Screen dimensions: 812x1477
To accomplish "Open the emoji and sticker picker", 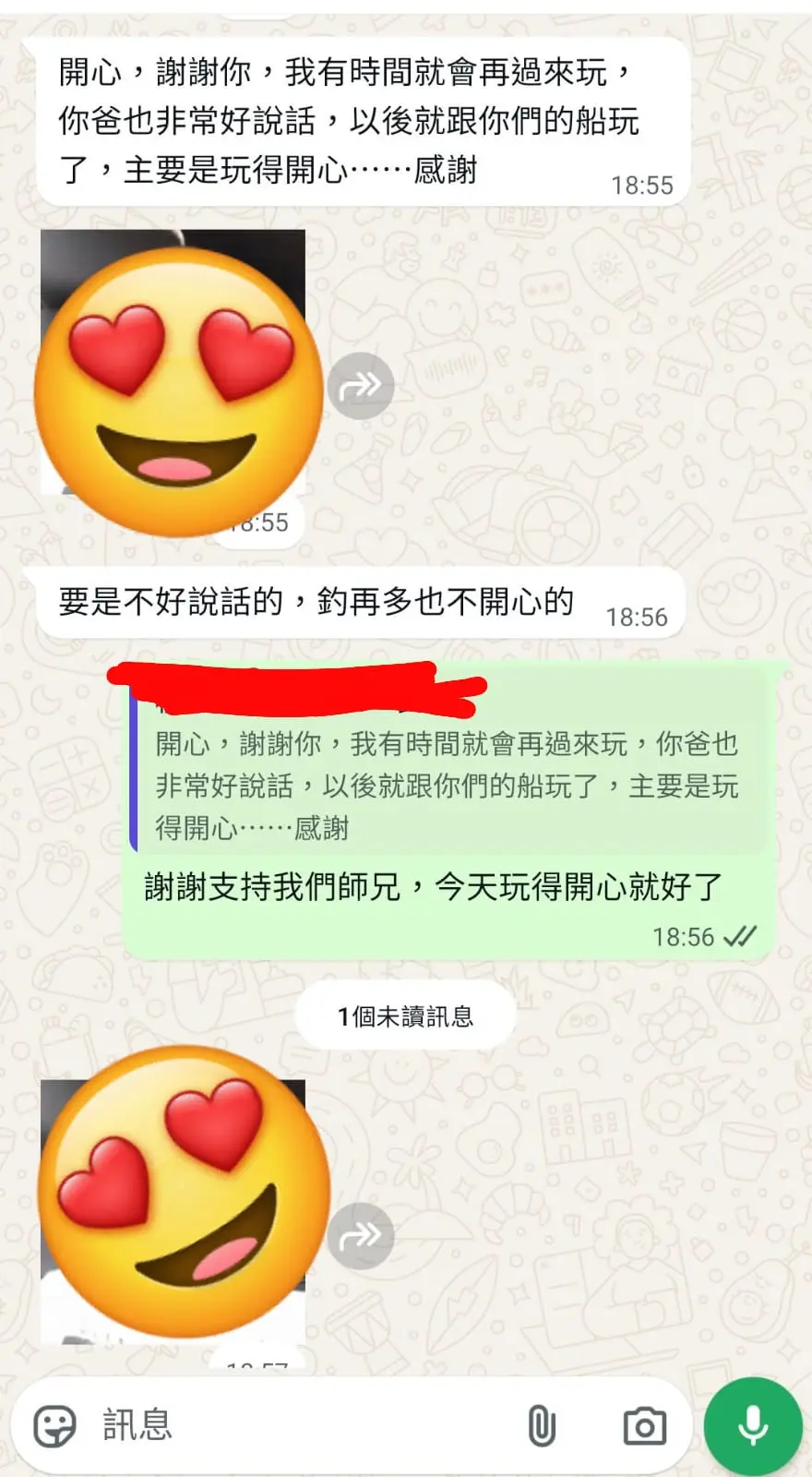I will click(54, 1426).
